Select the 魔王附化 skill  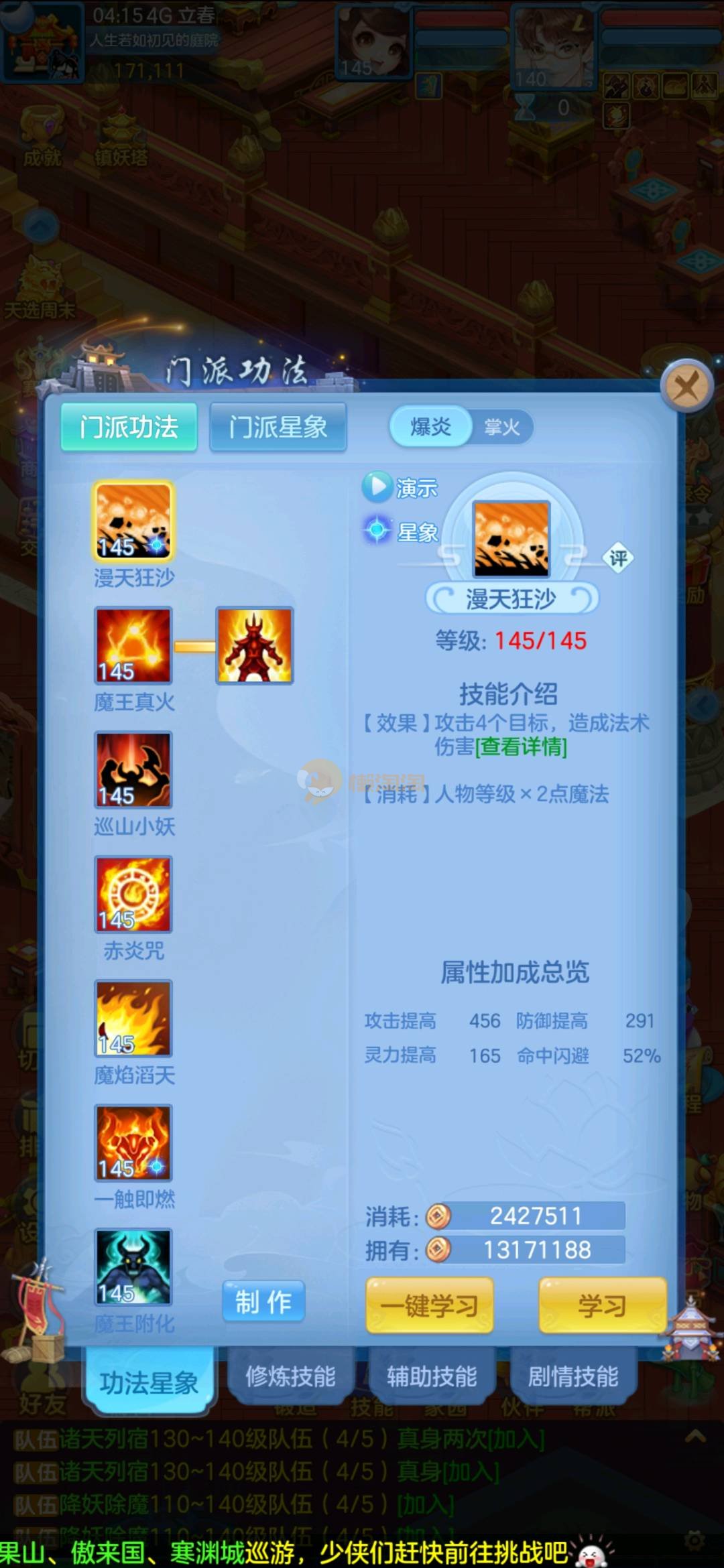[x=133, y=1266]
